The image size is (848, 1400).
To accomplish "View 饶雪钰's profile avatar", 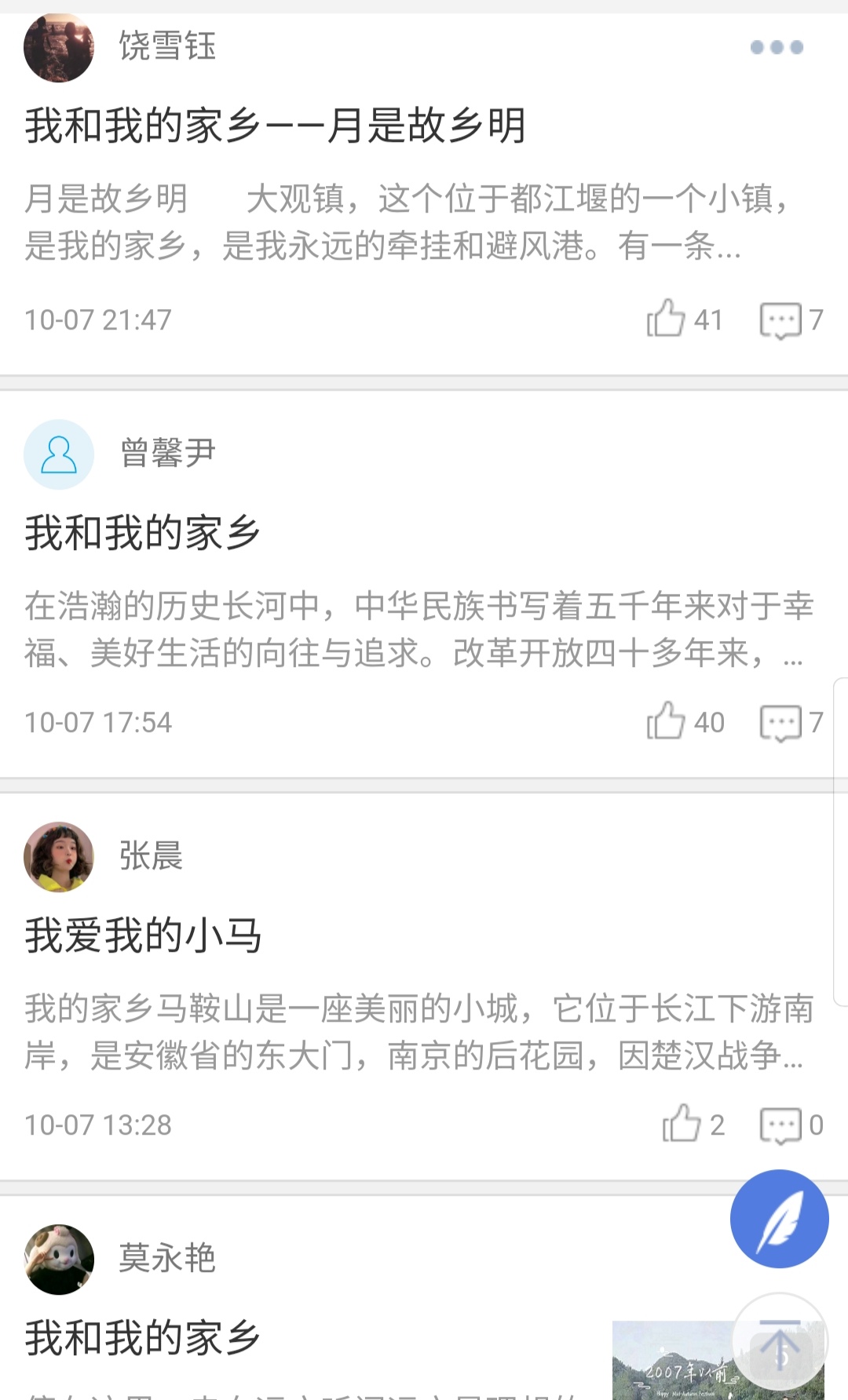I will [59, 47].
